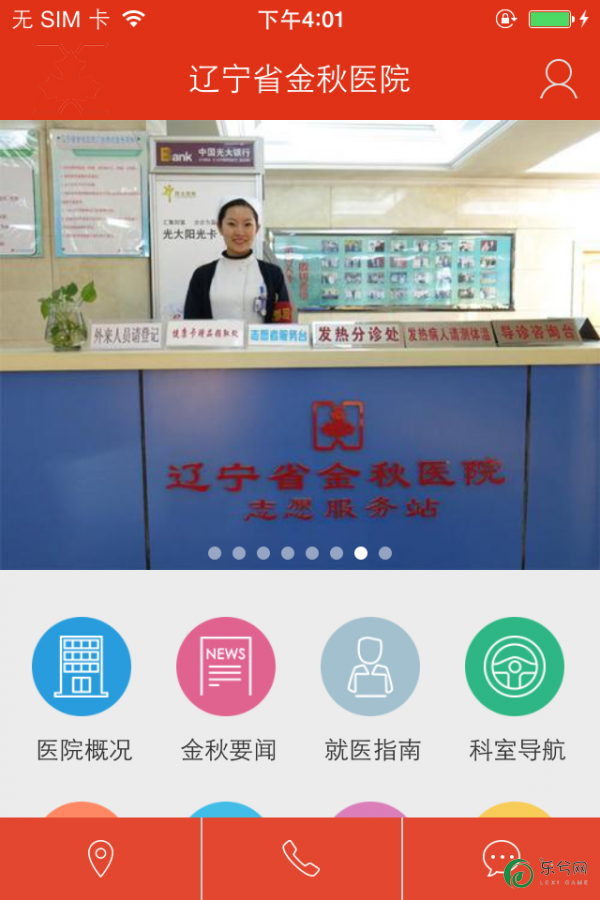This screenshot has height=900, width=600.
Task: Open the chat message icon
Action: pos(499,858)
